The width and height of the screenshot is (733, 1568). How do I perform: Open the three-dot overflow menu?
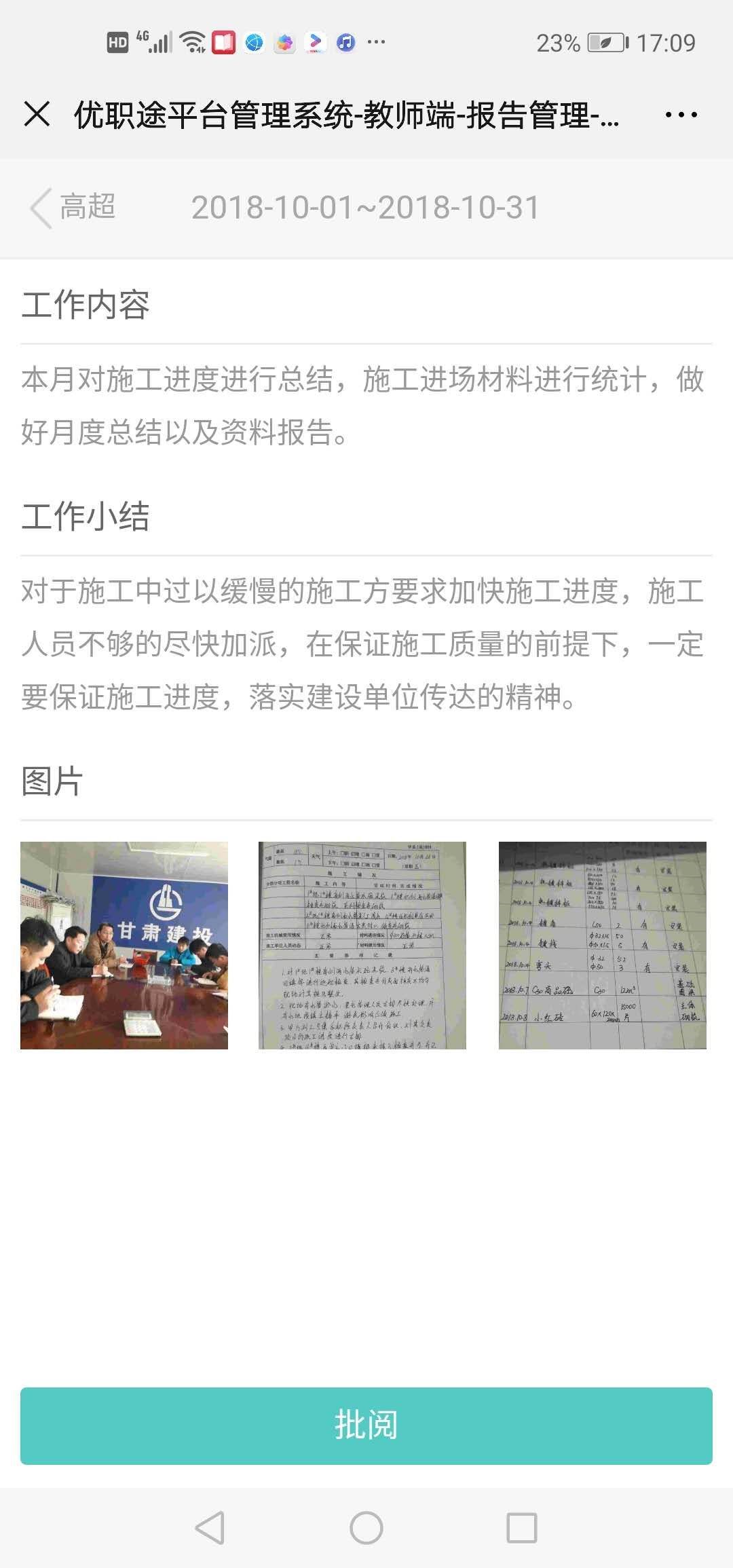click(681, 115)
